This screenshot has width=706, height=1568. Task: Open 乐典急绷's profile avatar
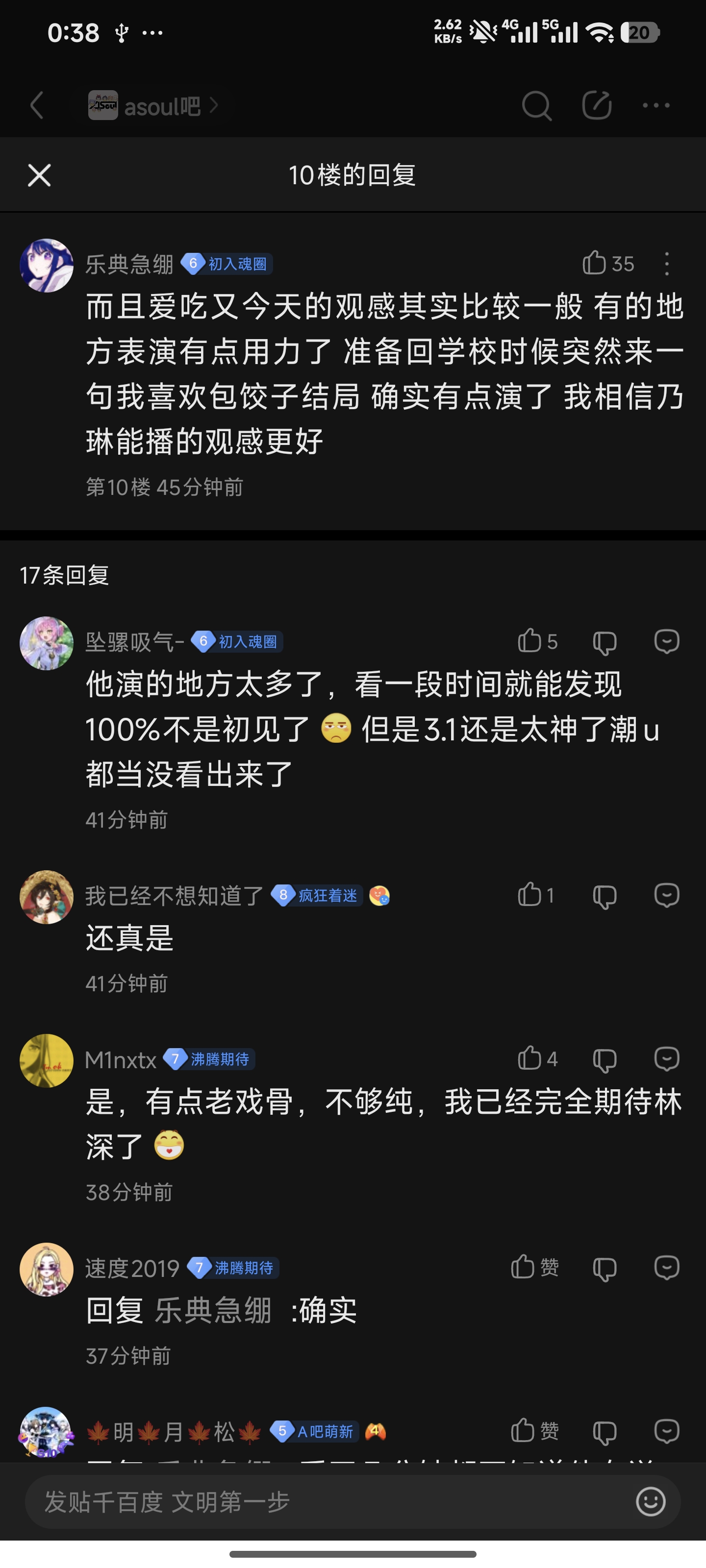[x=46, y=266]
